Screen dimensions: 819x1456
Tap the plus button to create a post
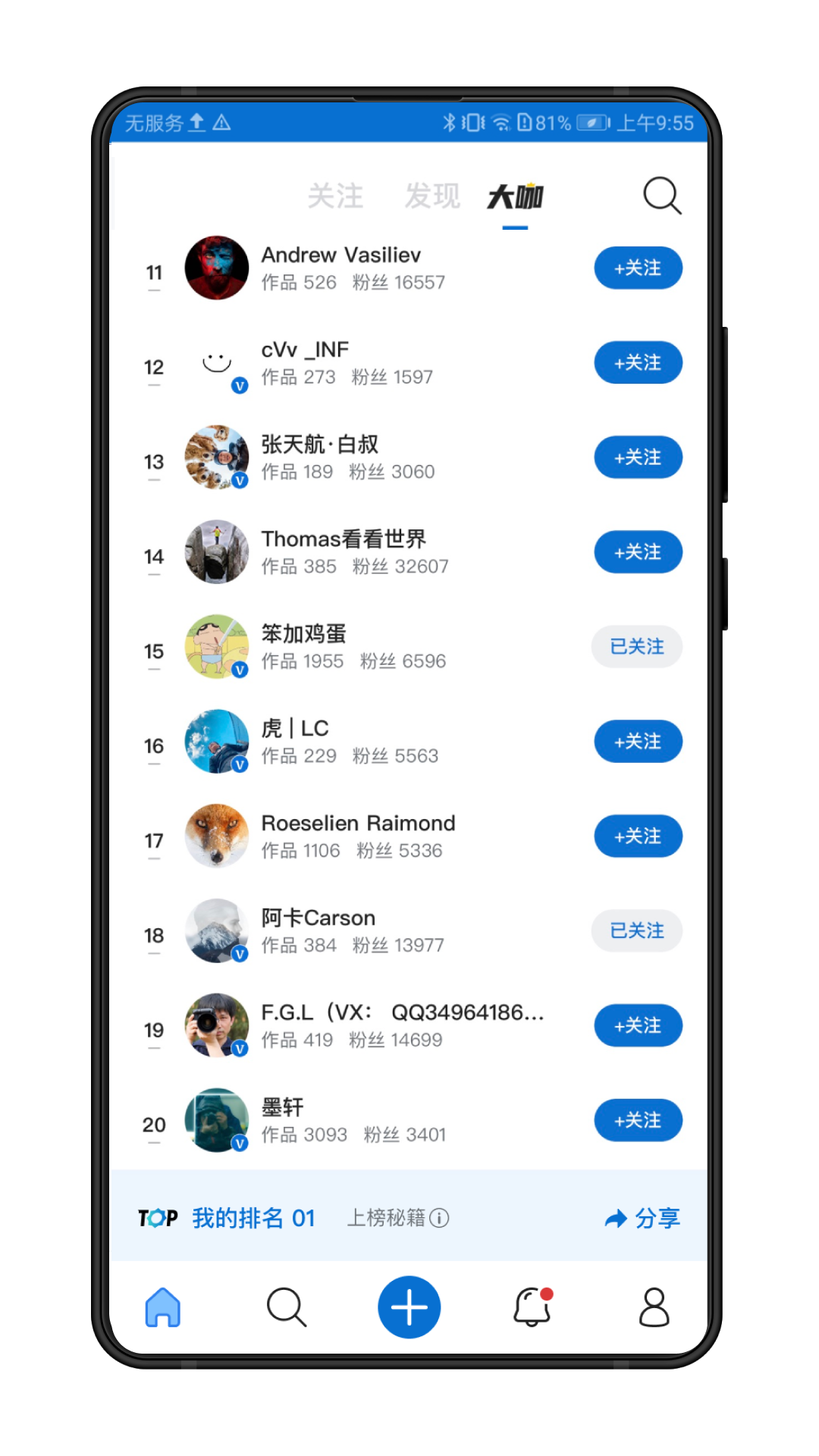(409, 1307)
